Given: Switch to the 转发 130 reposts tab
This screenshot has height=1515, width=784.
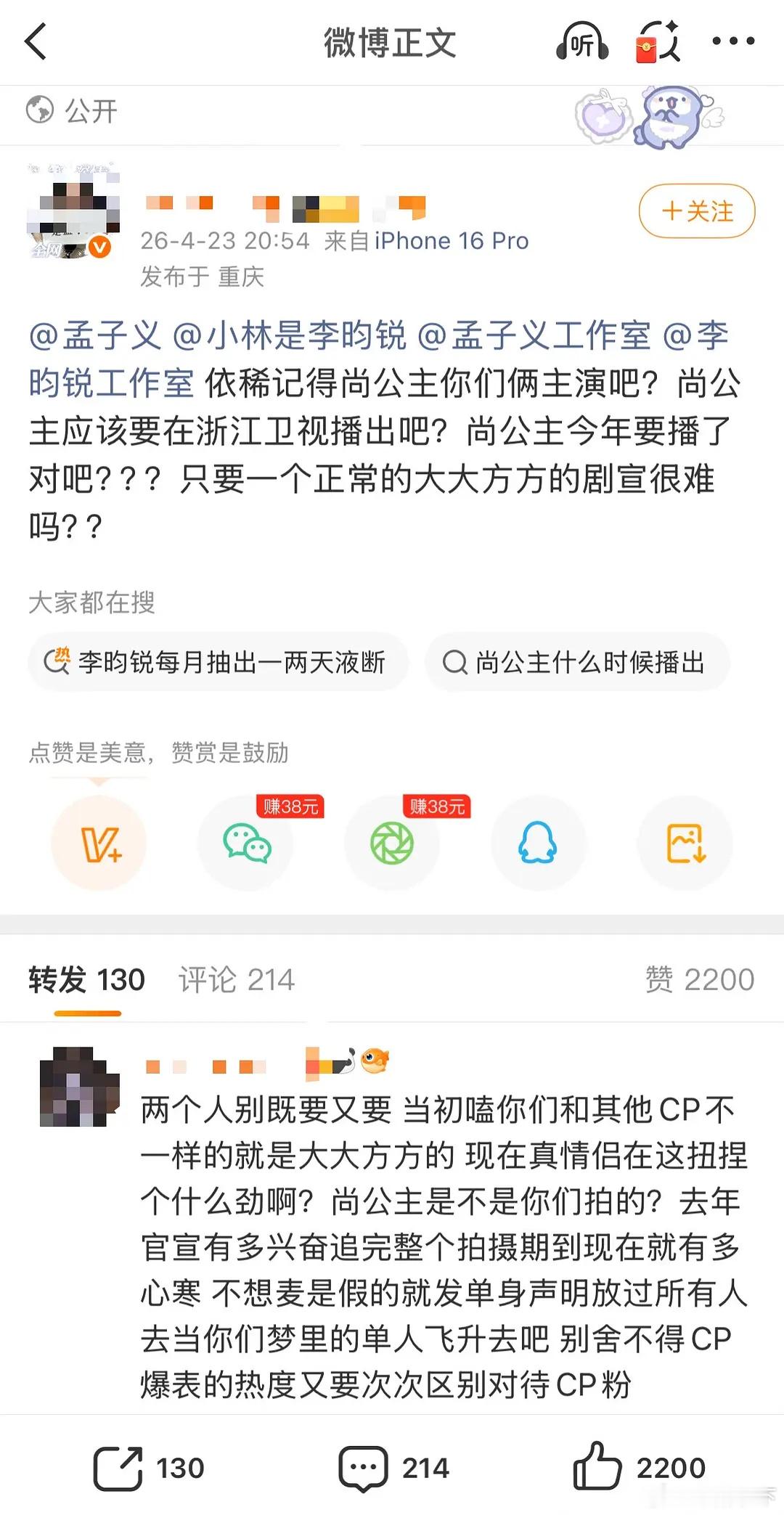Looking at the screenshot, I should pyautogui.click(x=86, y=979).
